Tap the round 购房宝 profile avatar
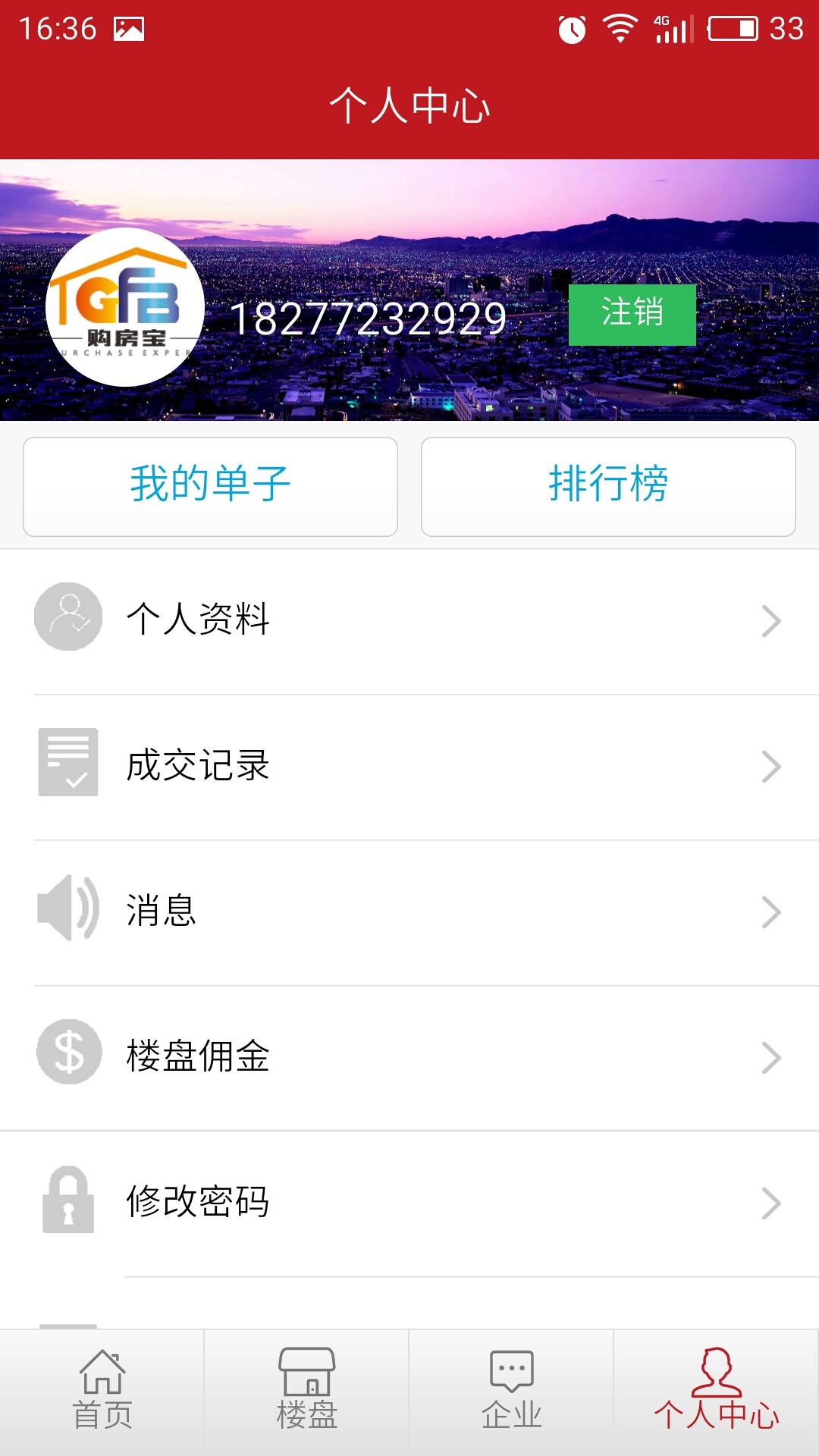Image resolution: width=819 pixels, height=1456 pixels. 125,307
